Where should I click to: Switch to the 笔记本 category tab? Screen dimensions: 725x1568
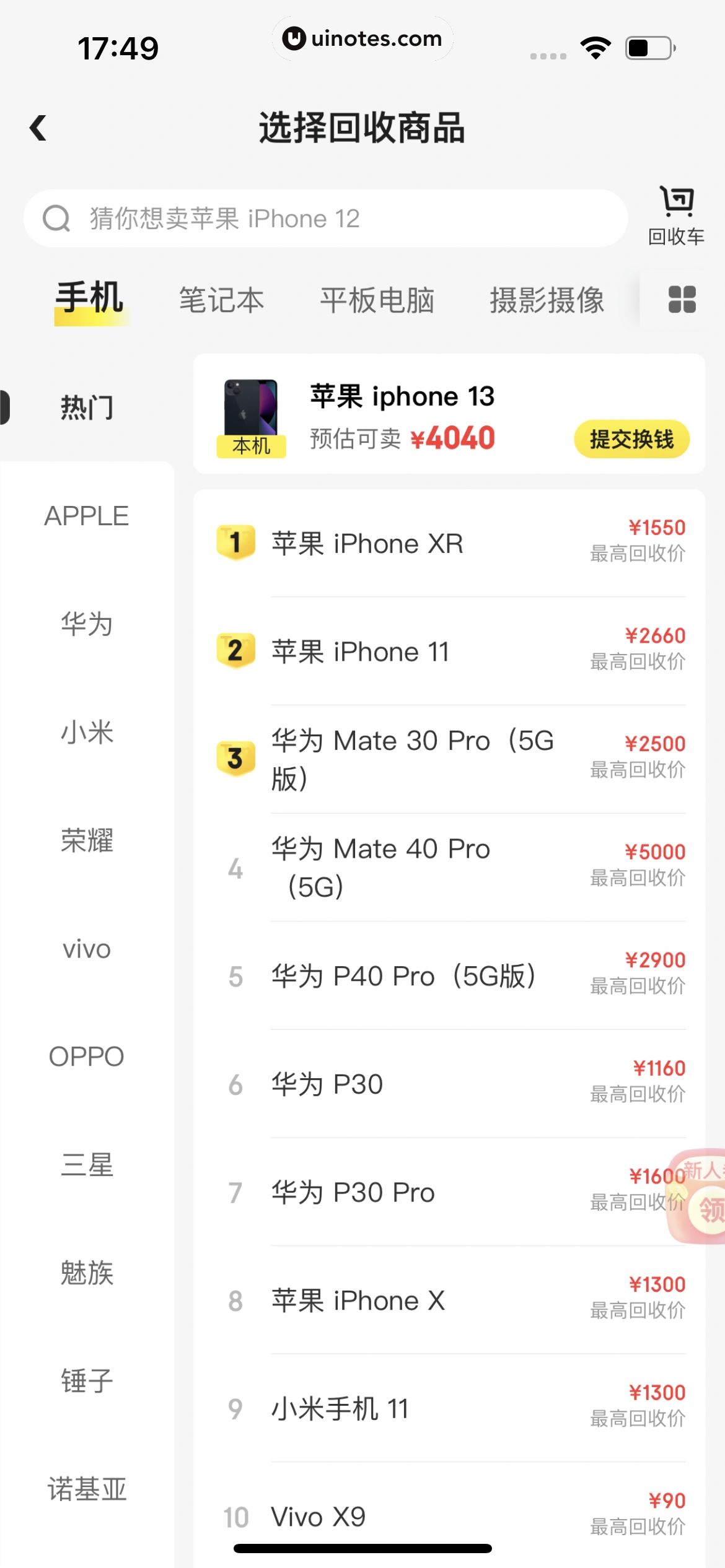click(221, 300)
